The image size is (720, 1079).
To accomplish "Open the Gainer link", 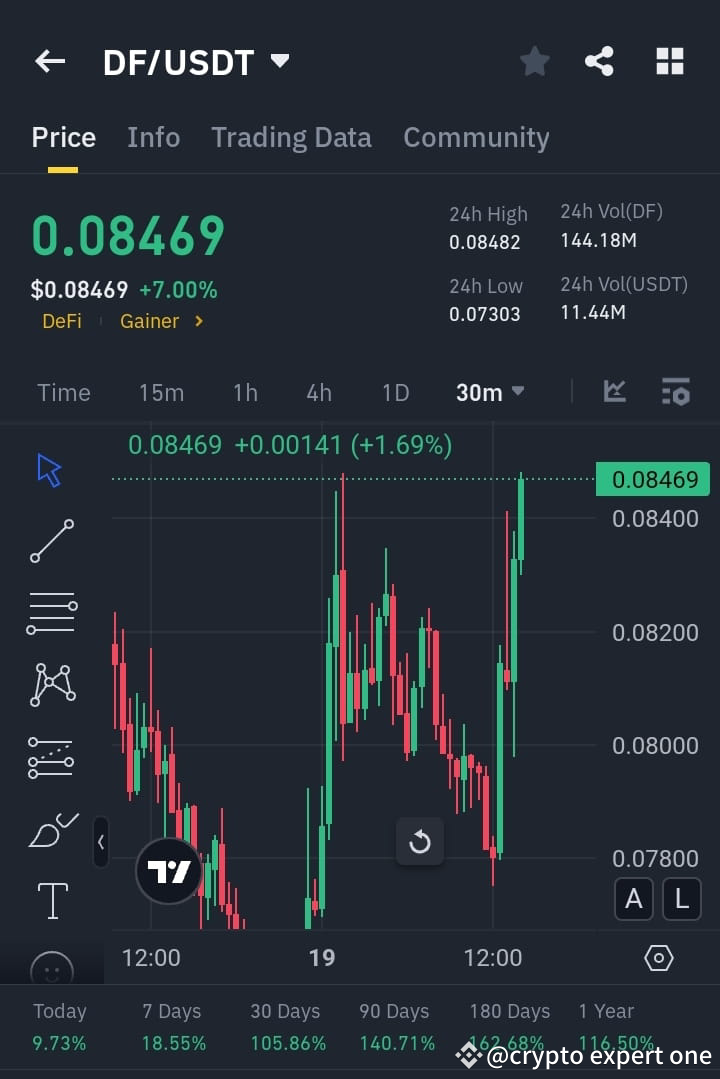I will tap(150, 322).
